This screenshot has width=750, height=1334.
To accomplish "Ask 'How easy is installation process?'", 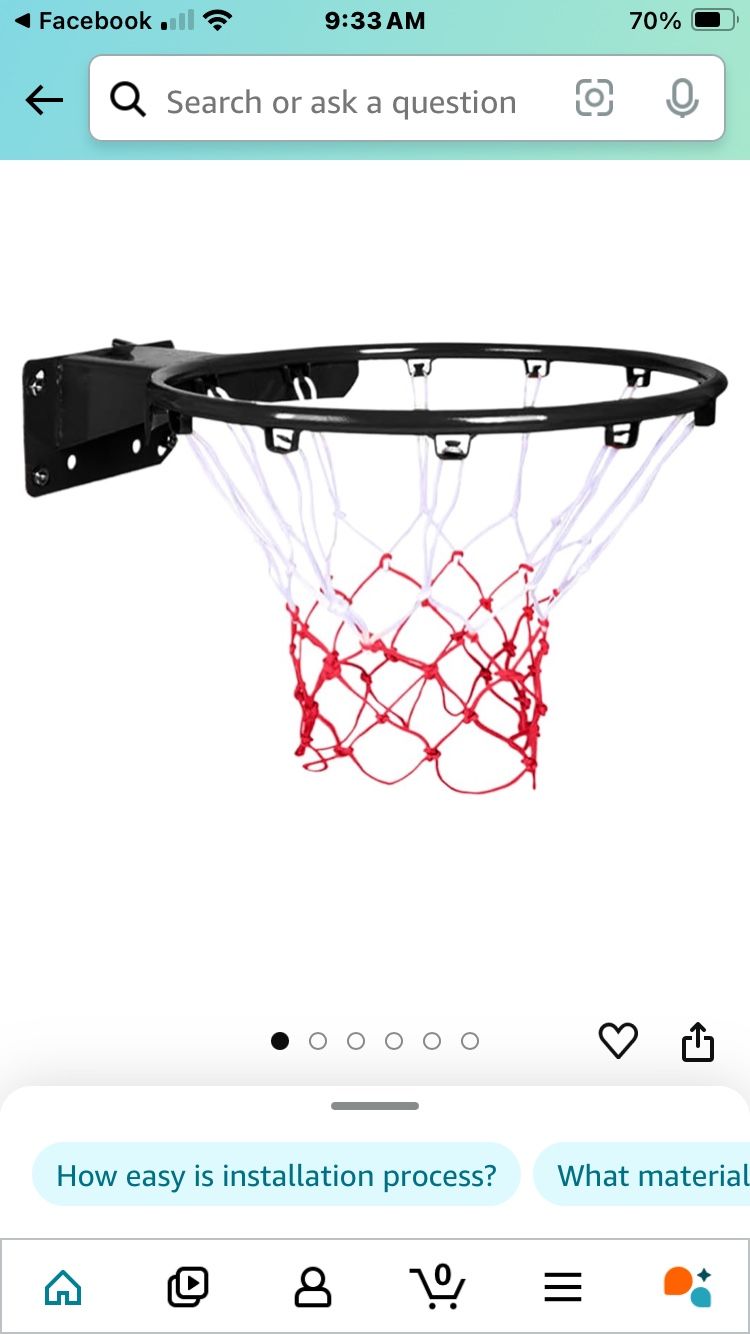I will click(277, 1175).
